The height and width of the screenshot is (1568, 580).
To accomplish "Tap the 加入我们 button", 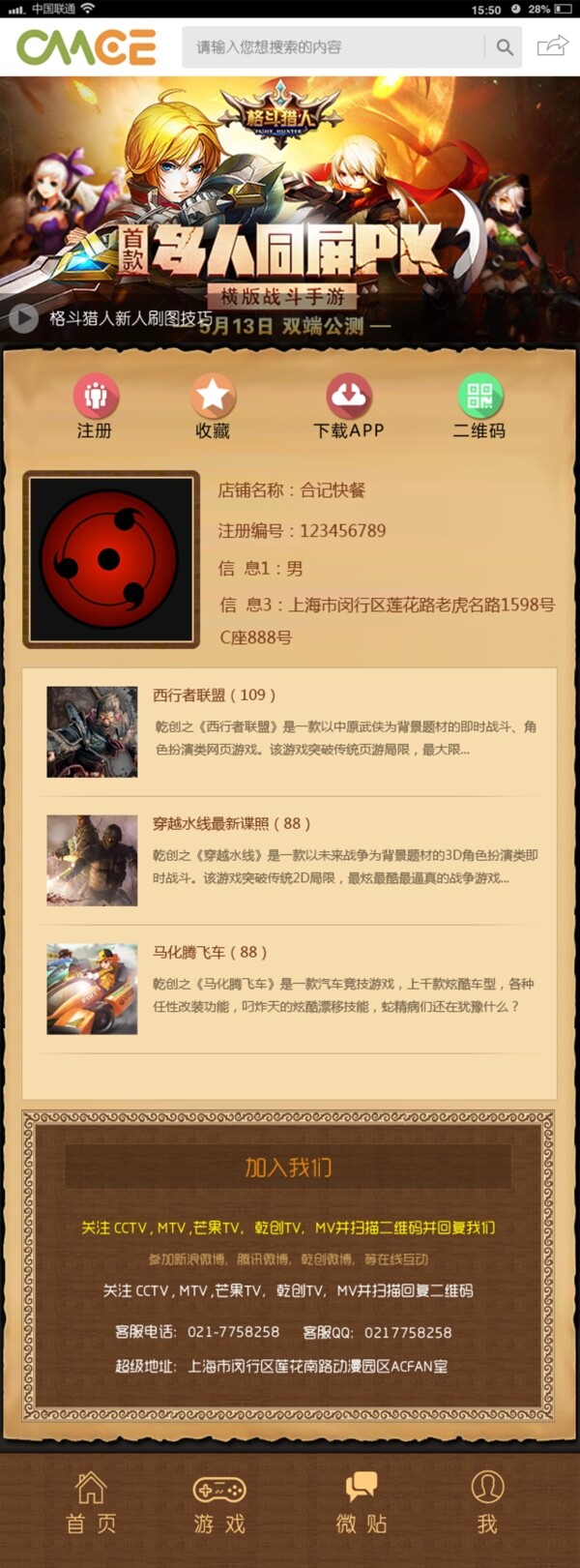I will 288,1167.
